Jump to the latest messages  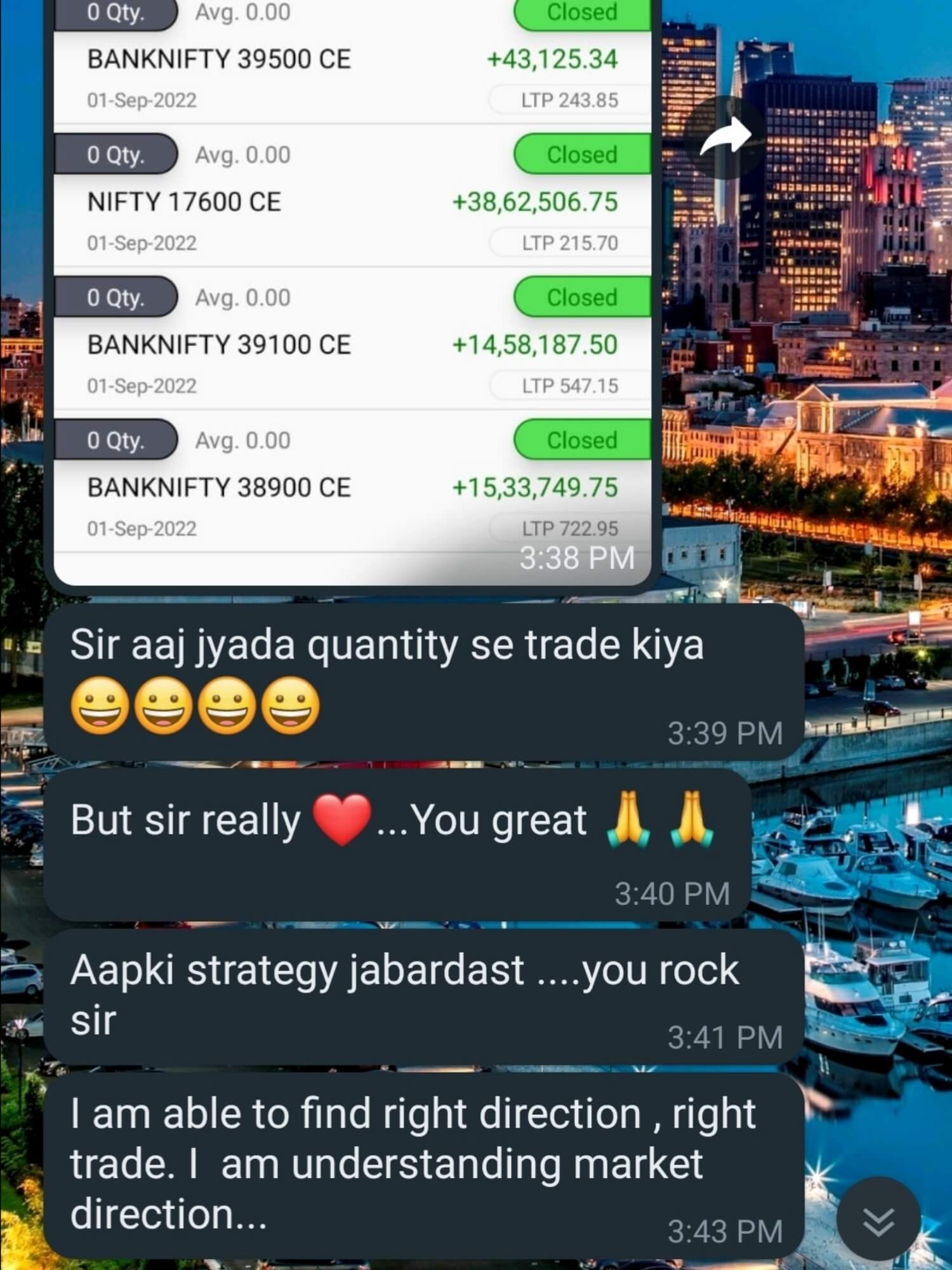point(878,1219)
